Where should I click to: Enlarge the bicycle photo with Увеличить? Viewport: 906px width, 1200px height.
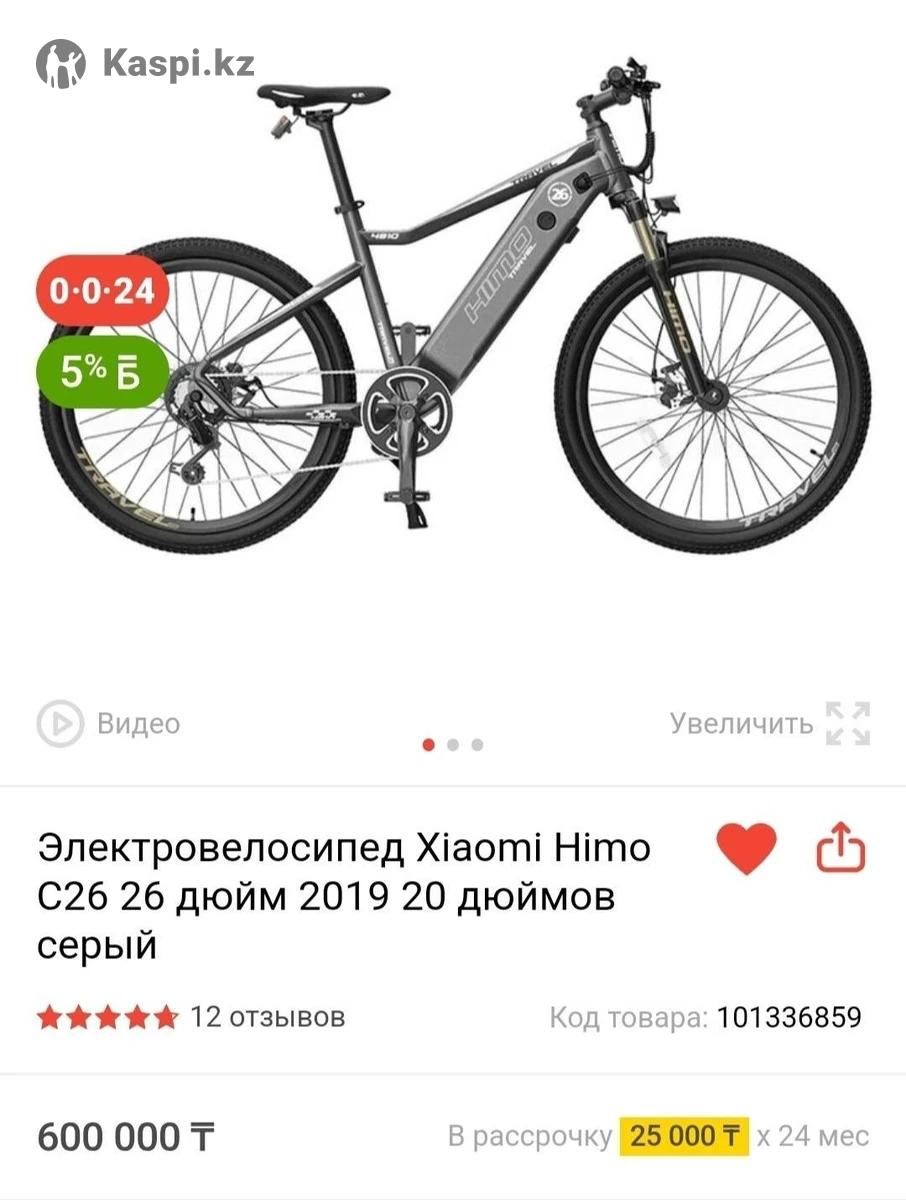pyautogui.click(x=770, y=723)
